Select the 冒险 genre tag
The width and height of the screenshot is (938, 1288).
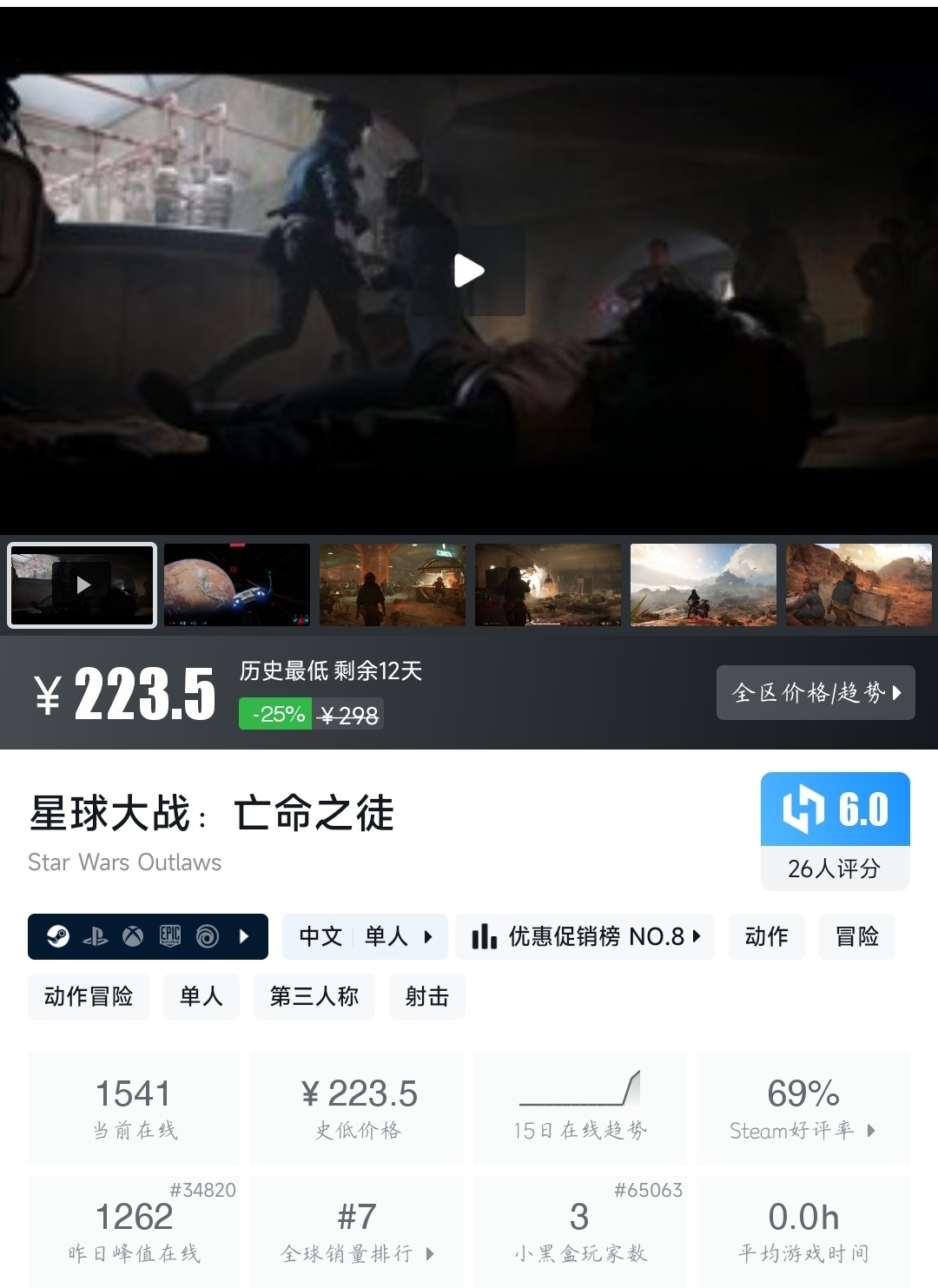856,936
